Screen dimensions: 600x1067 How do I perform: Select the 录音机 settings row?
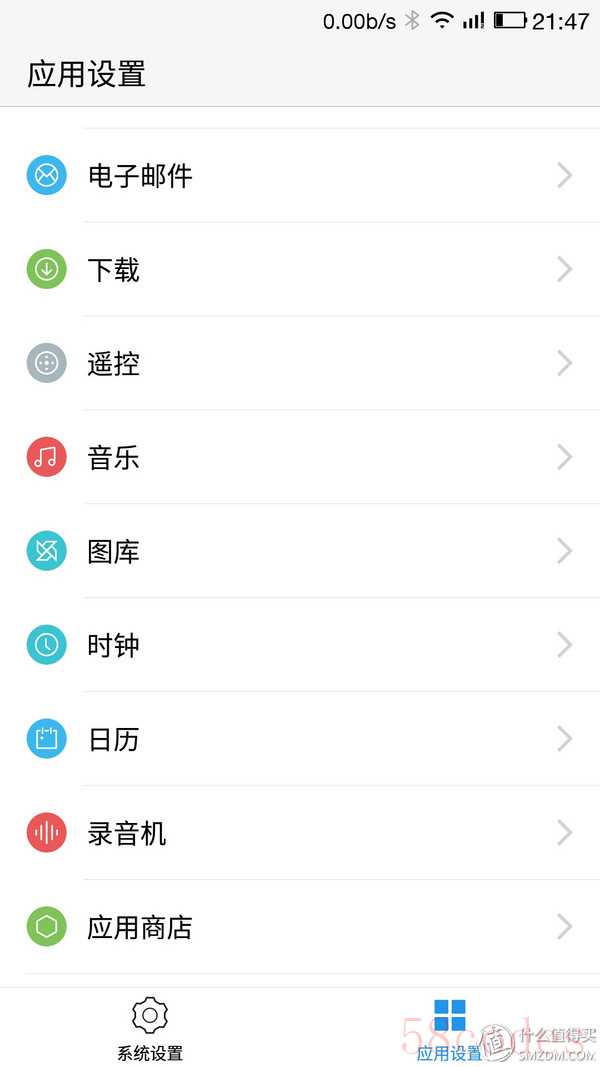(x=300, y=833)
